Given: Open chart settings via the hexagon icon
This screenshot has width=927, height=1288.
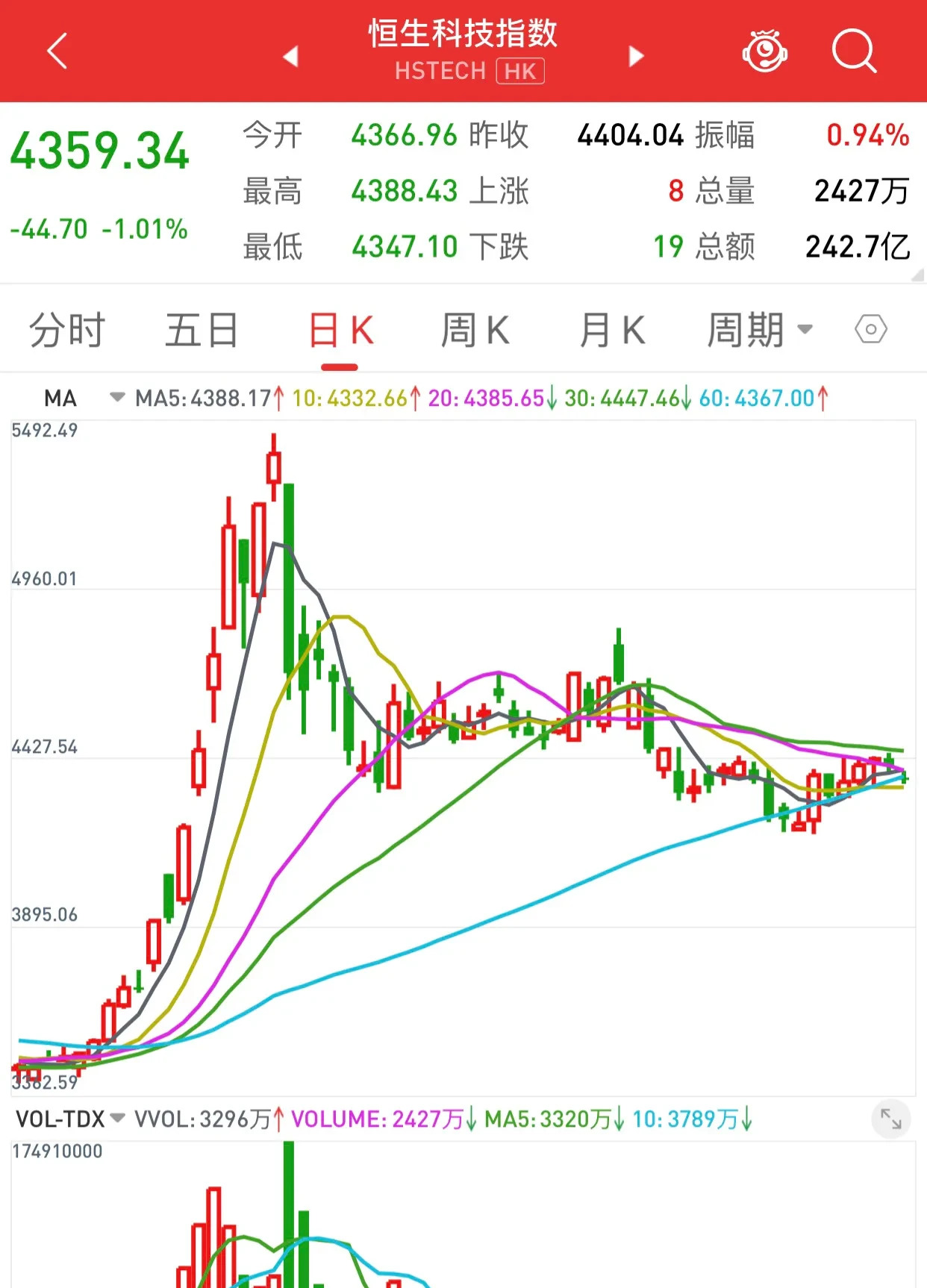Looking at the screenshot, I should coord(871,329).
